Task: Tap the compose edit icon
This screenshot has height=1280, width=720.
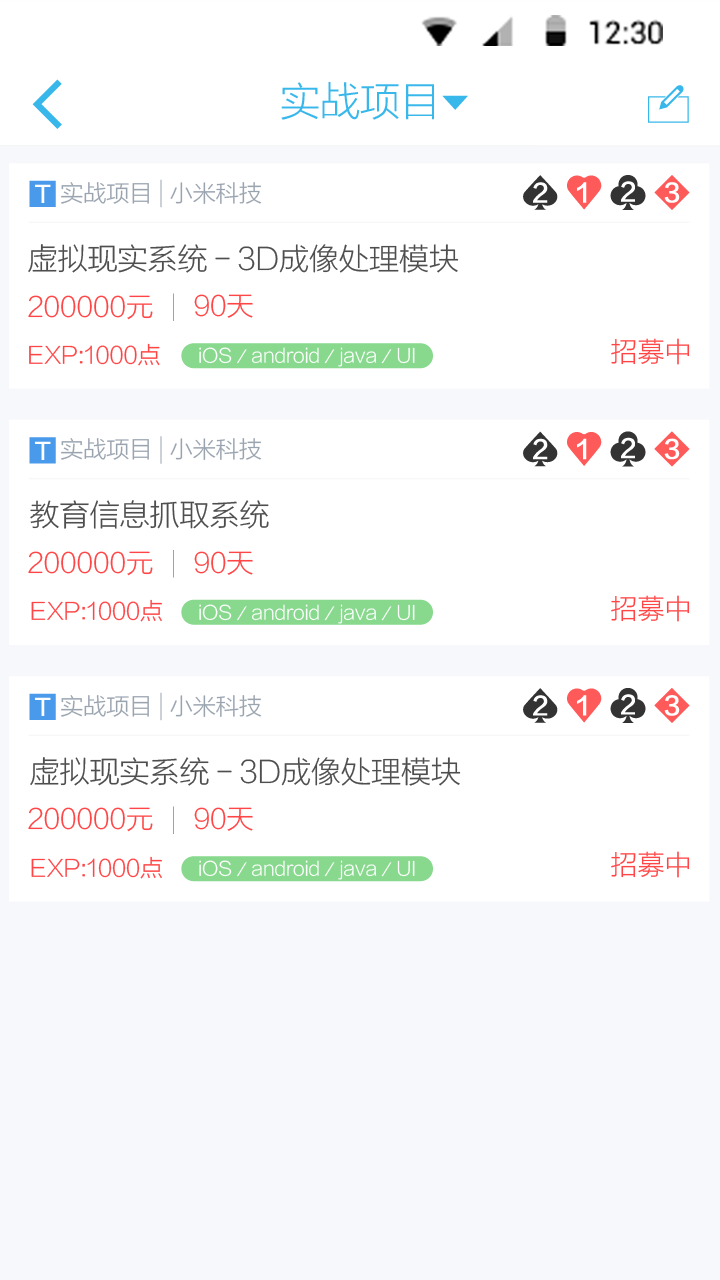Action: tap(668, 105)
